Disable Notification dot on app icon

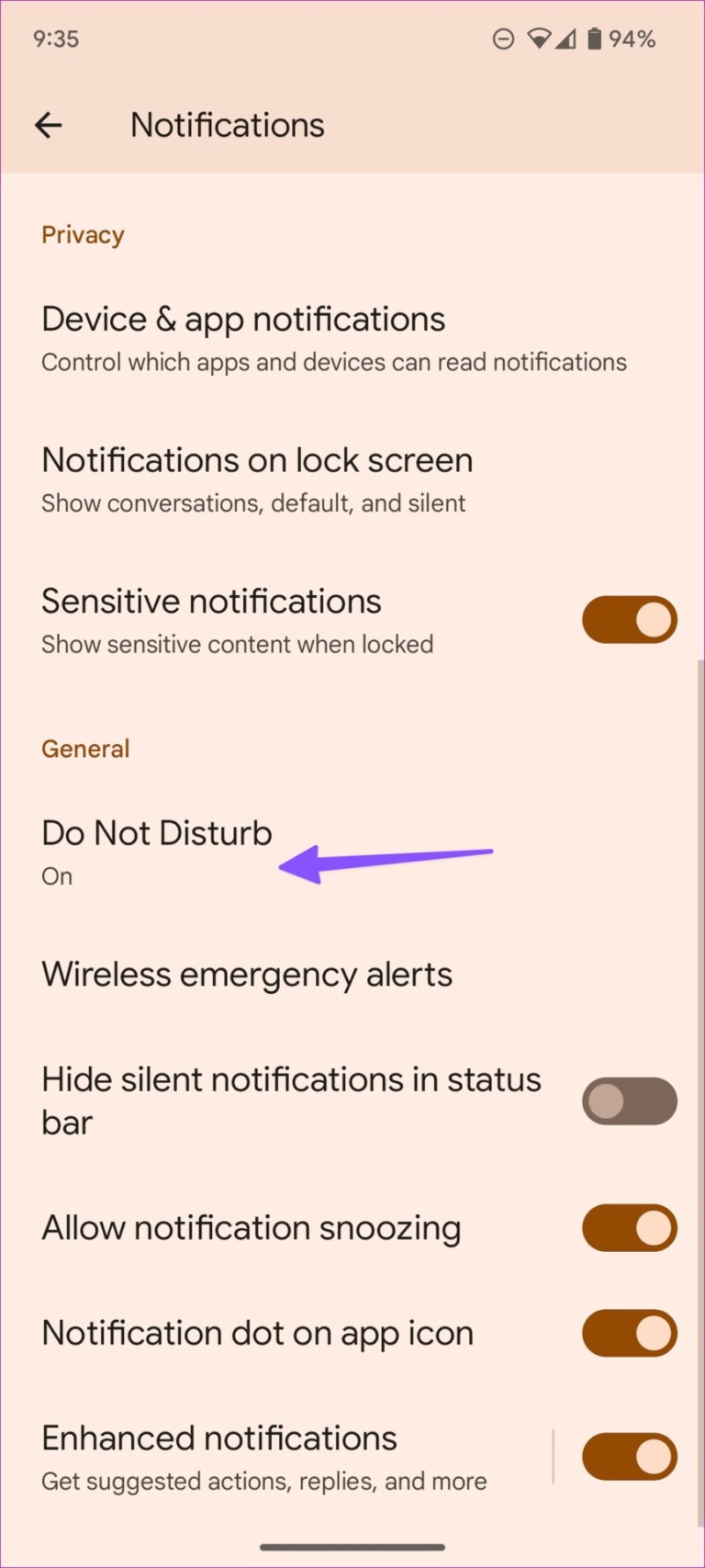629,1333
